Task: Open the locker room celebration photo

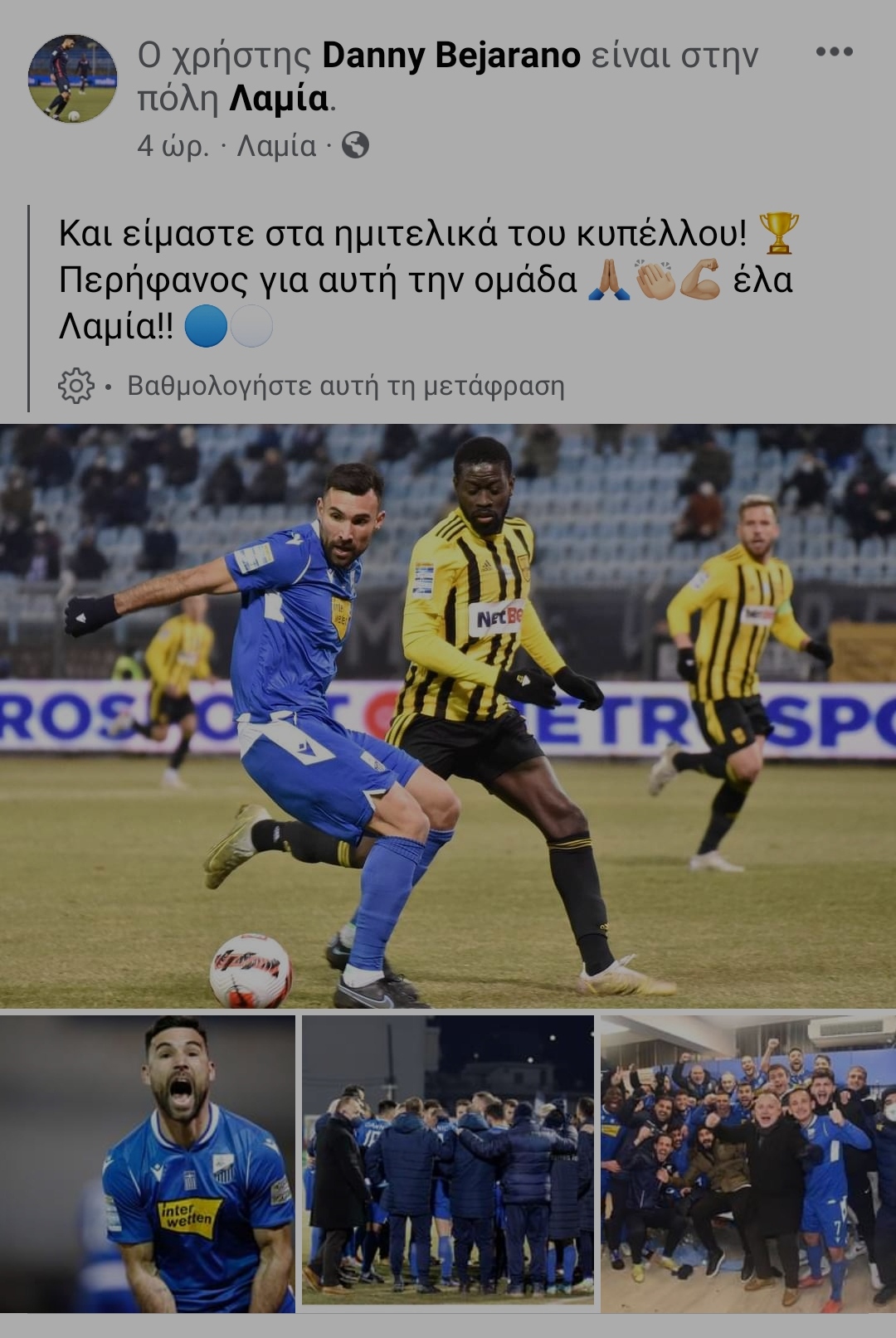Action: coord(748,1163)
